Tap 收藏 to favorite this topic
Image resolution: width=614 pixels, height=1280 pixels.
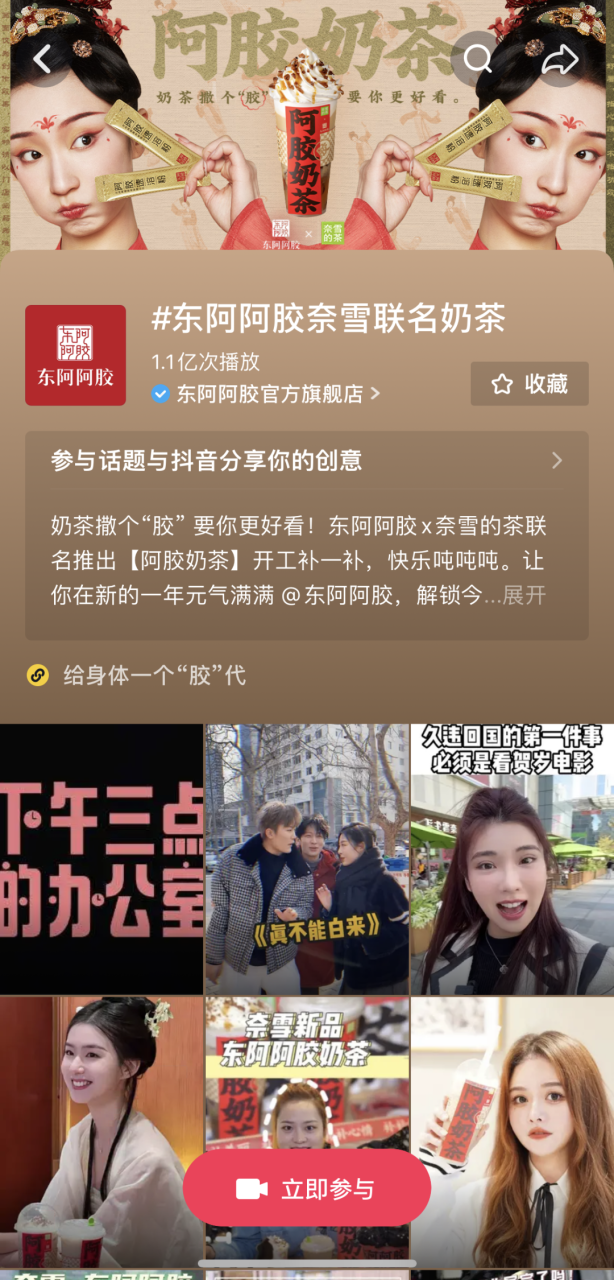529,384
